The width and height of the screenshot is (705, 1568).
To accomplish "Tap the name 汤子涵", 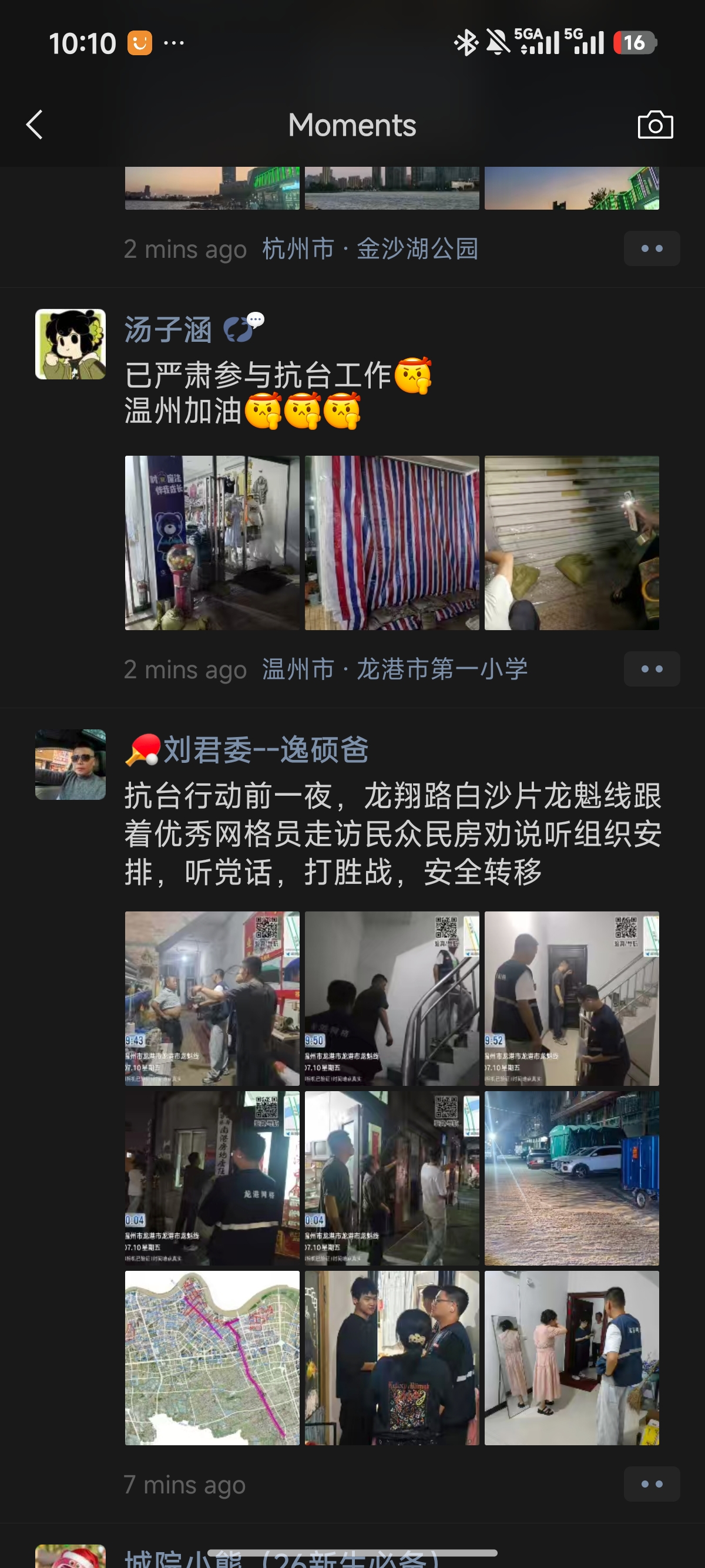I will tap(168, 329).
